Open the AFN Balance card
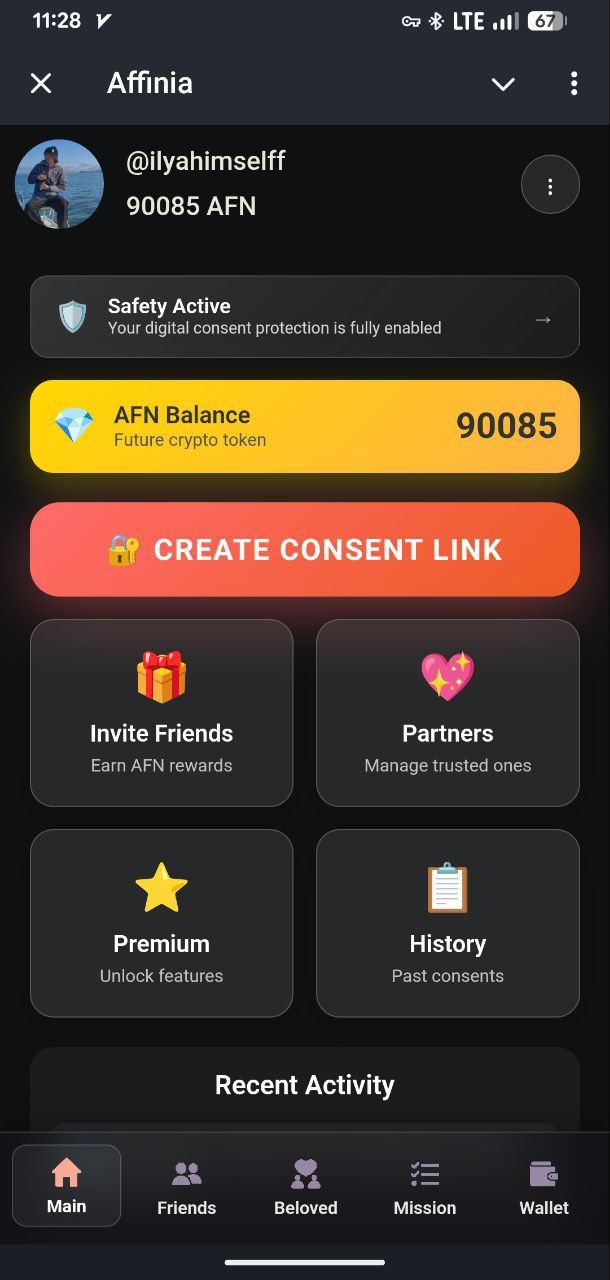This screenshot has width=610, height=1280. tap(305, 426)
